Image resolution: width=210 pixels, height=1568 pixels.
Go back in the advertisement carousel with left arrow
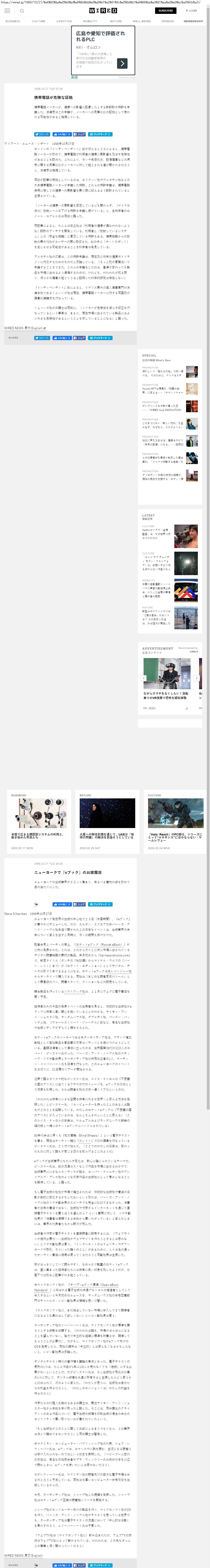point(144,678)
